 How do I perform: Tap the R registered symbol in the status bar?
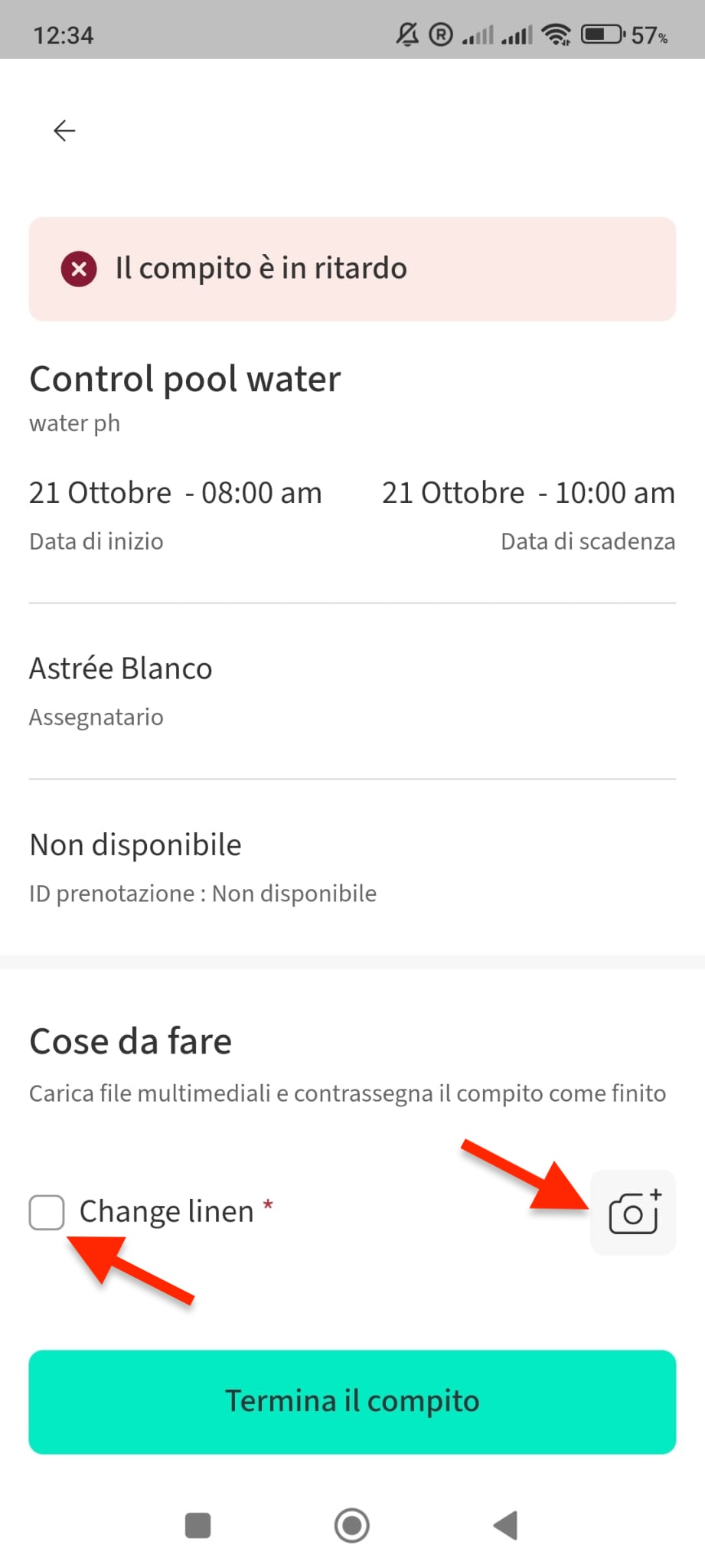pos(440,34)
